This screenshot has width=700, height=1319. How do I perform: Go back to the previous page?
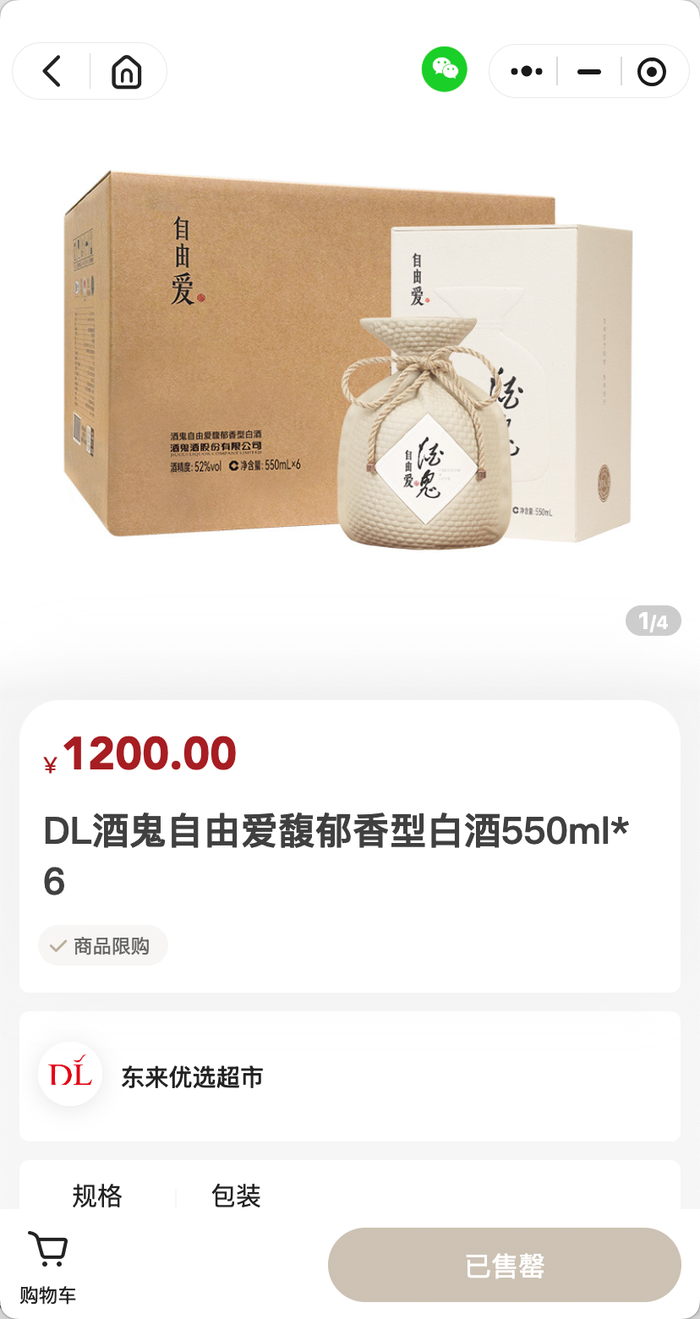pos(52,71)
